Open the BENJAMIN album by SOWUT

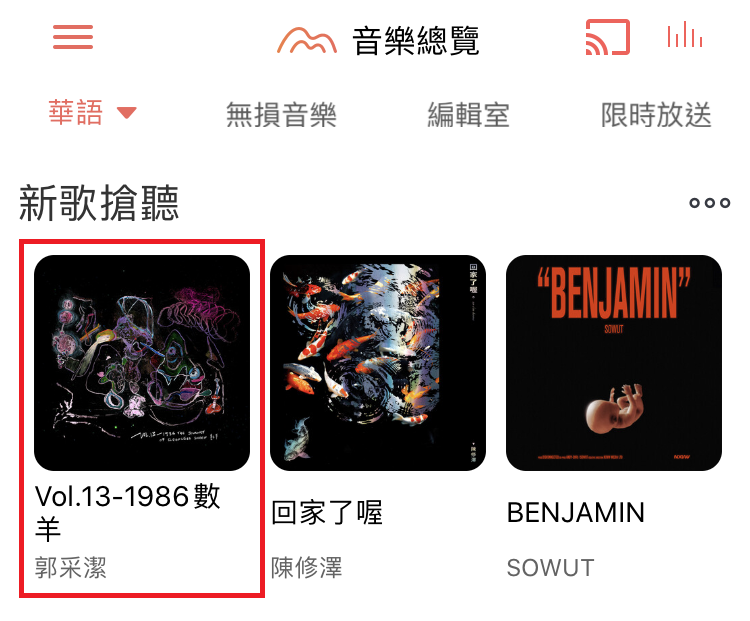click(613, 363)
